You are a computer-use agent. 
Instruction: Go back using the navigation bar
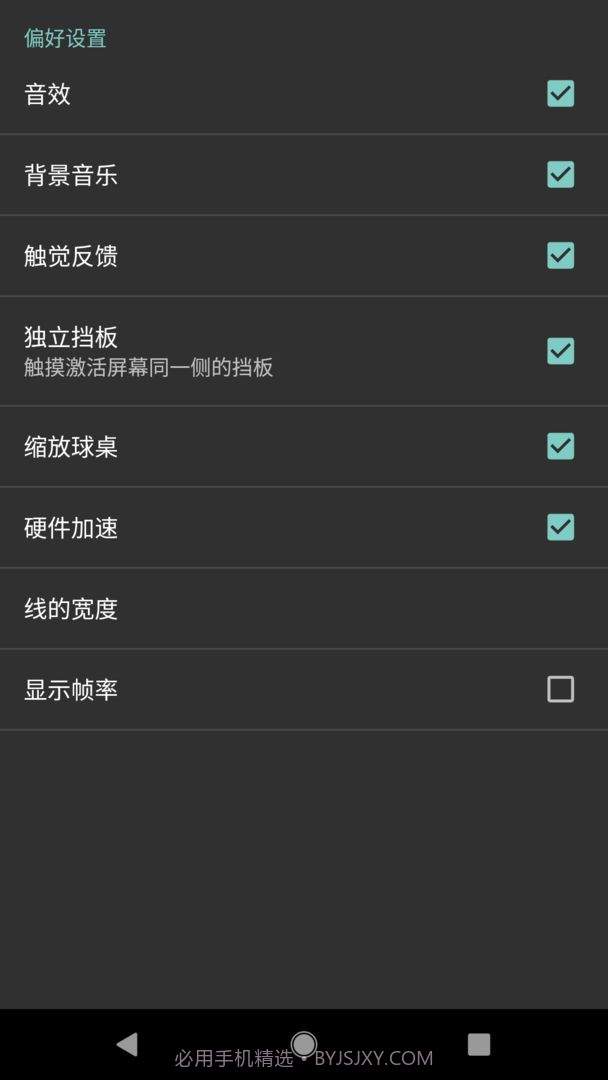127,1044
